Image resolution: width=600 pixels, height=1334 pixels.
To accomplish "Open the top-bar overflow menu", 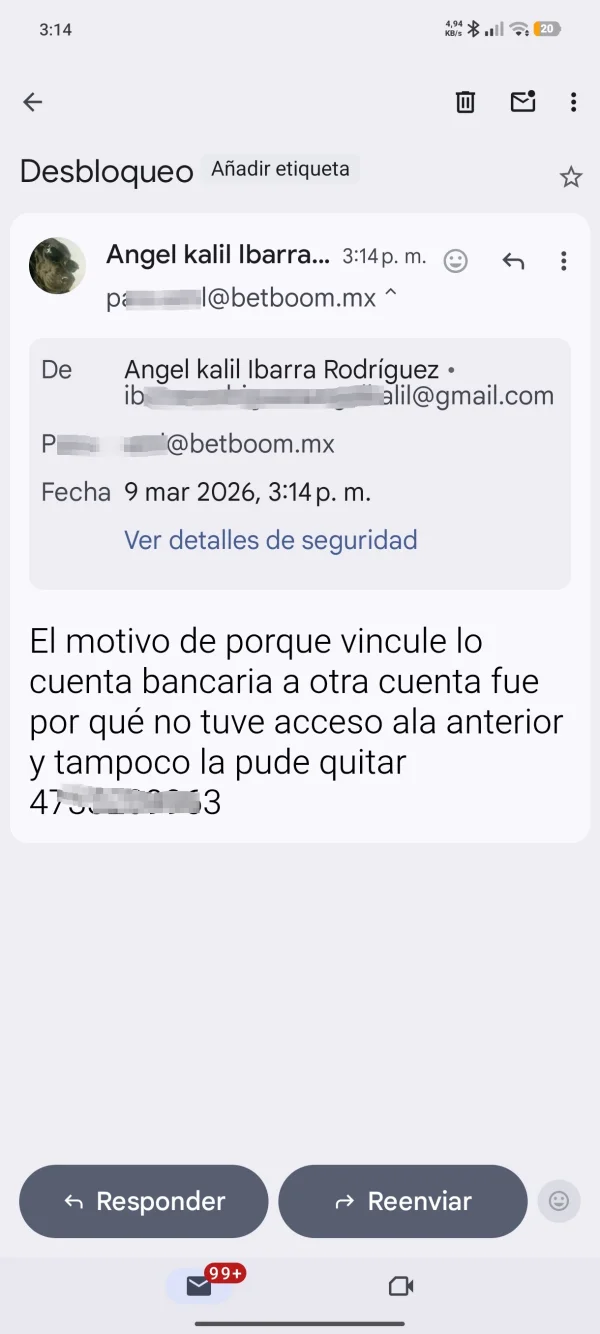I will [x=573, y=102].
